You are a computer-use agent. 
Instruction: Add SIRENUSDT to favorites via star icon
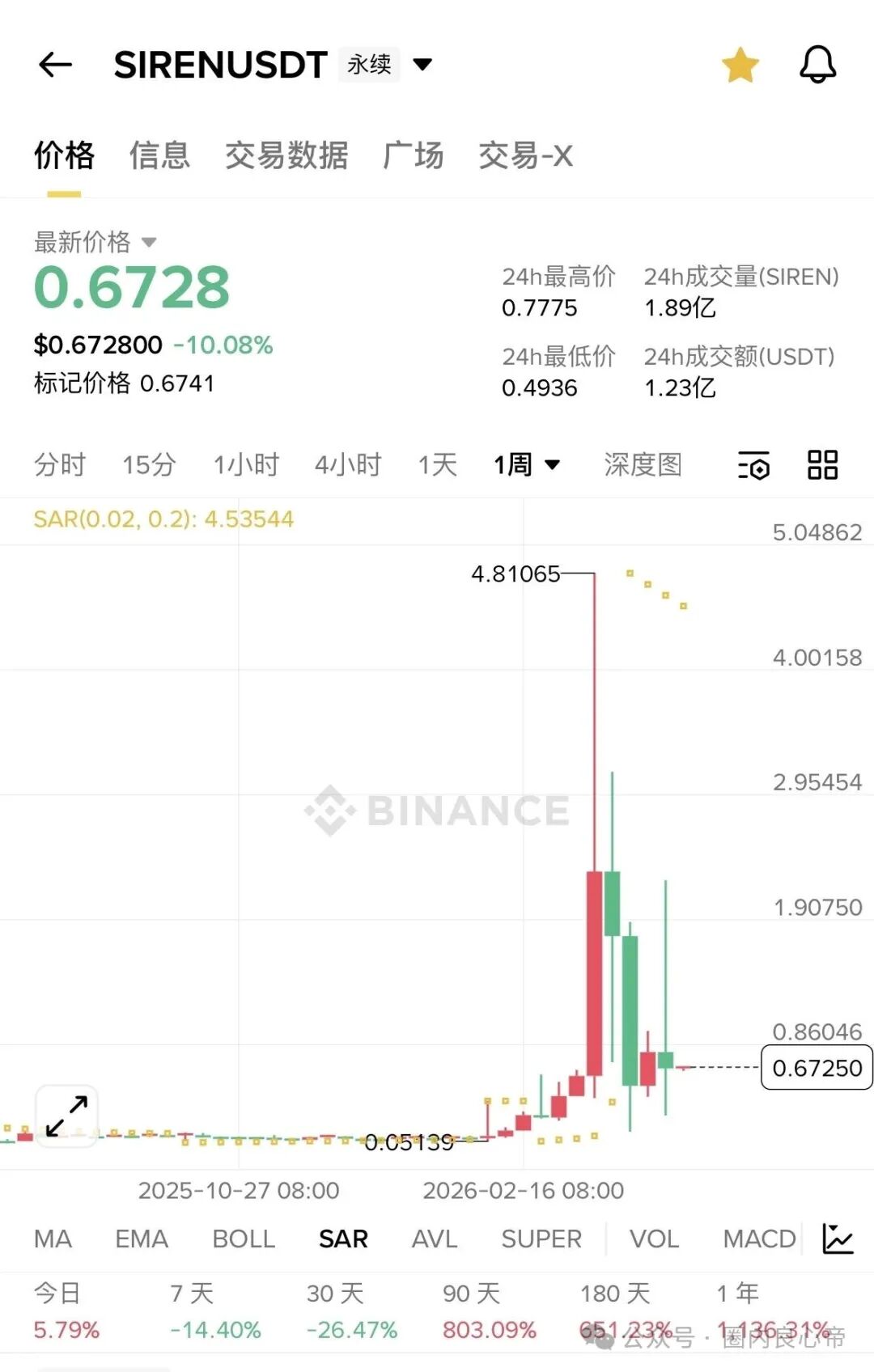coord(740,65)
